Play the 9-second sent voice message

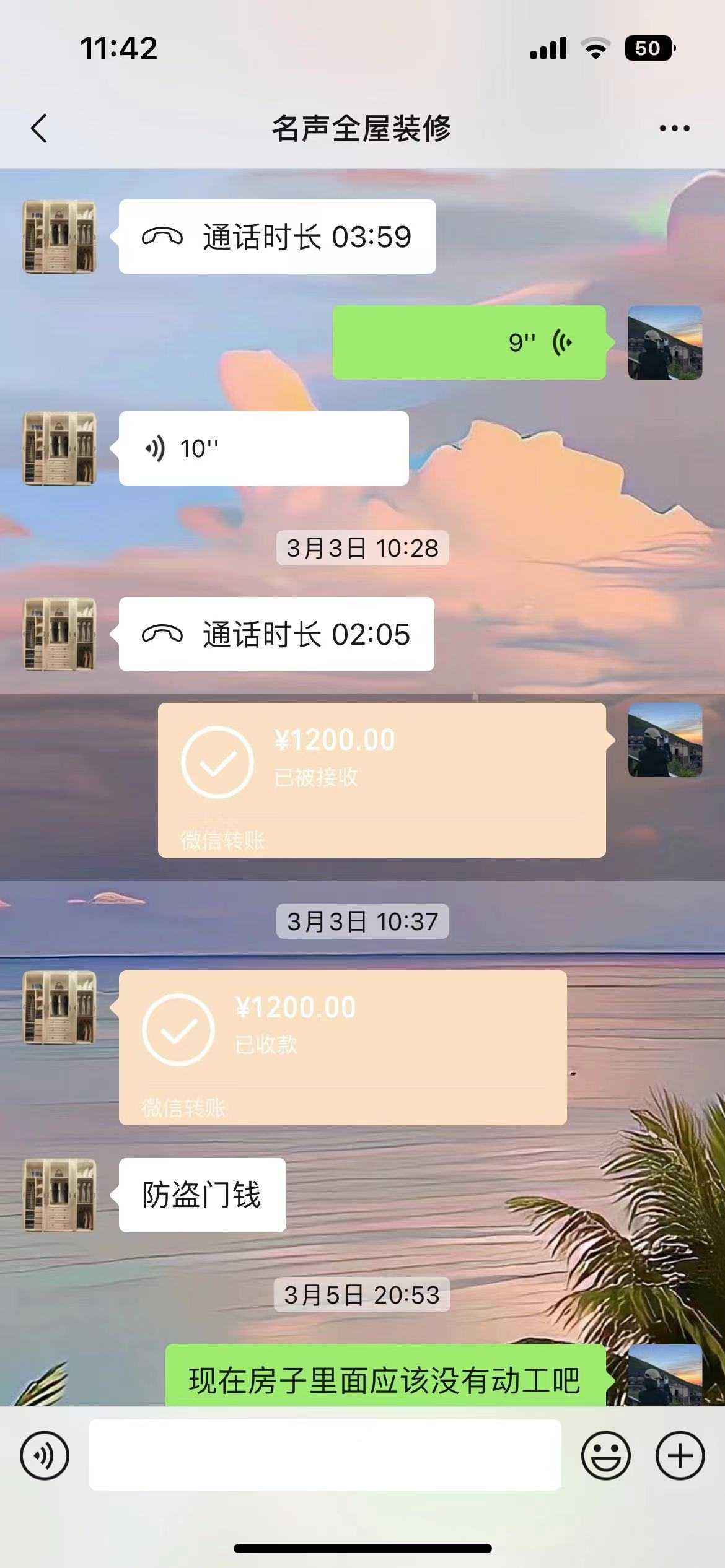pyautogui.click(x=469, y=342)
